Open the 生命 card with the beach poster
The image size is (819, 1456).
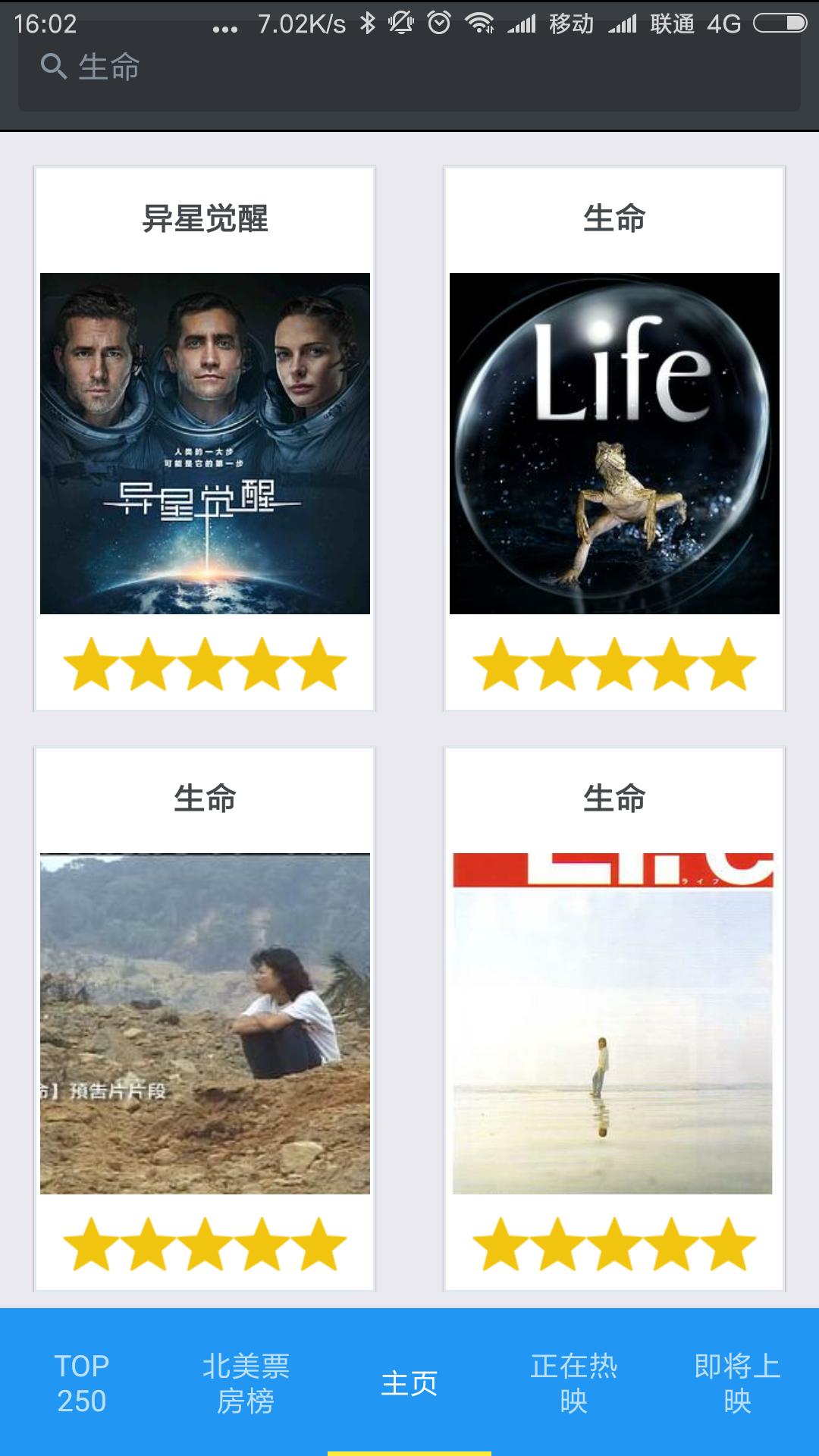(614, 1020)
